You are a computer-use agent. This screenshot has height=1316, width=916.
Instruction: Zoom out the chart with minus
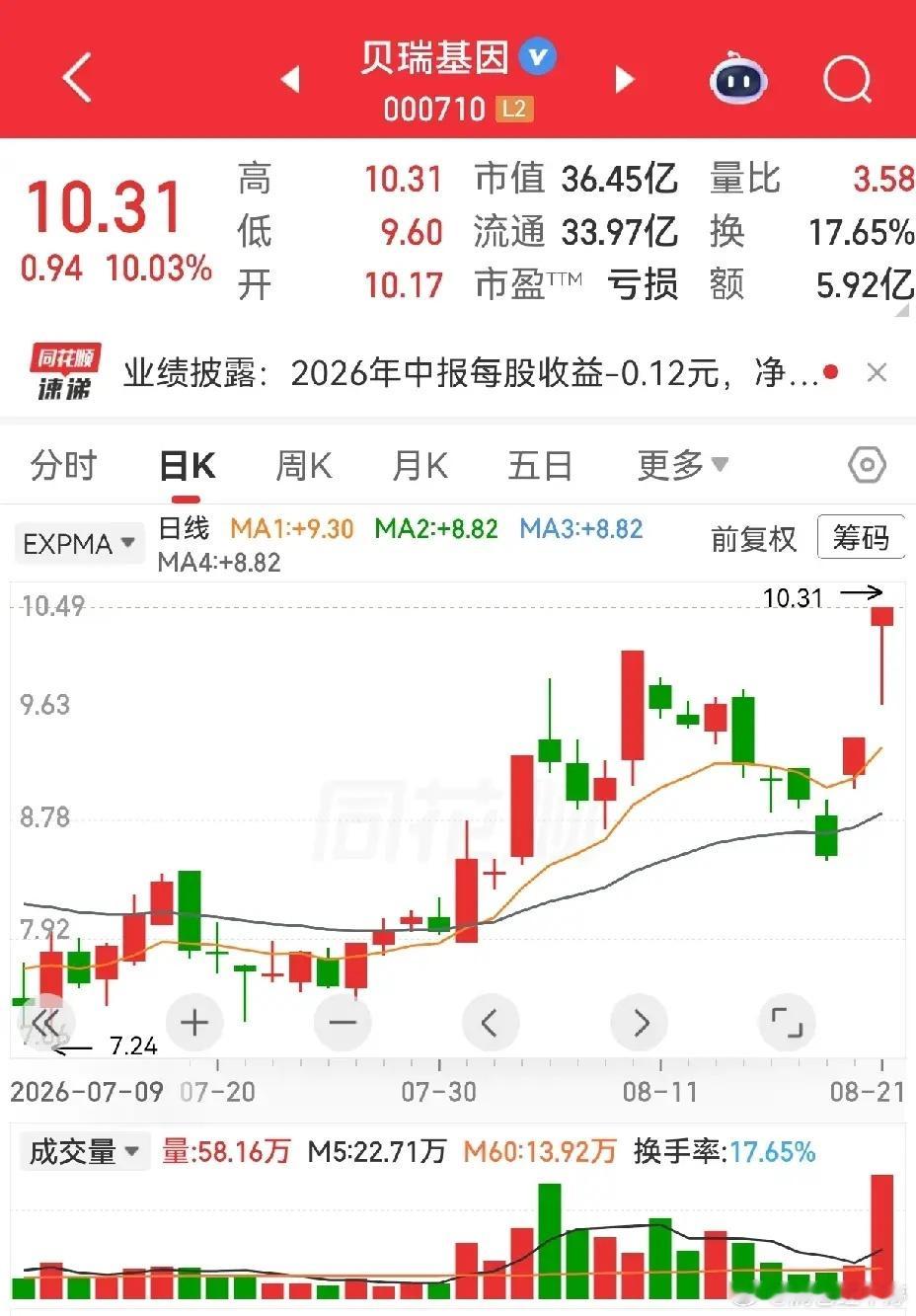pyautogui.click(x=343, y=1022)
